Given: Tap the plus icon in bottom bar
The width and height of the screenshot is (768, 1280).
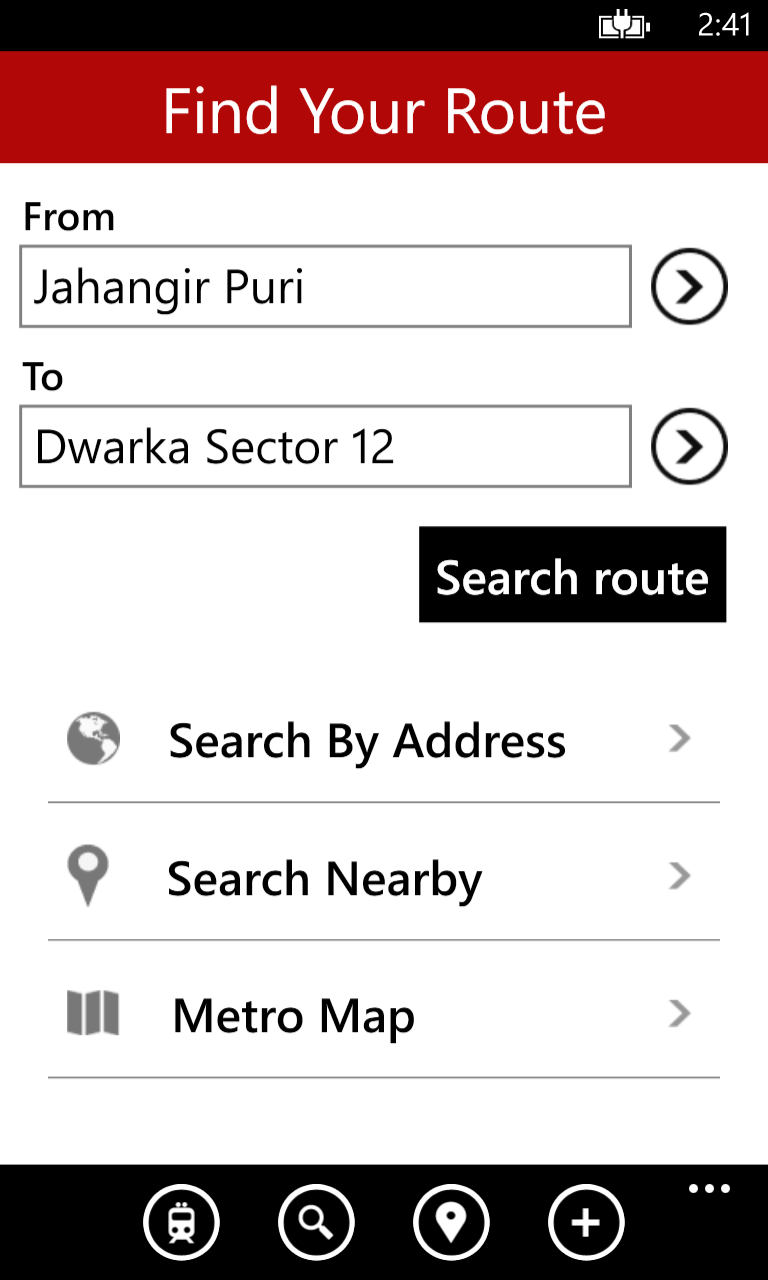Looking at the screenshot, I should (586, 1222).
